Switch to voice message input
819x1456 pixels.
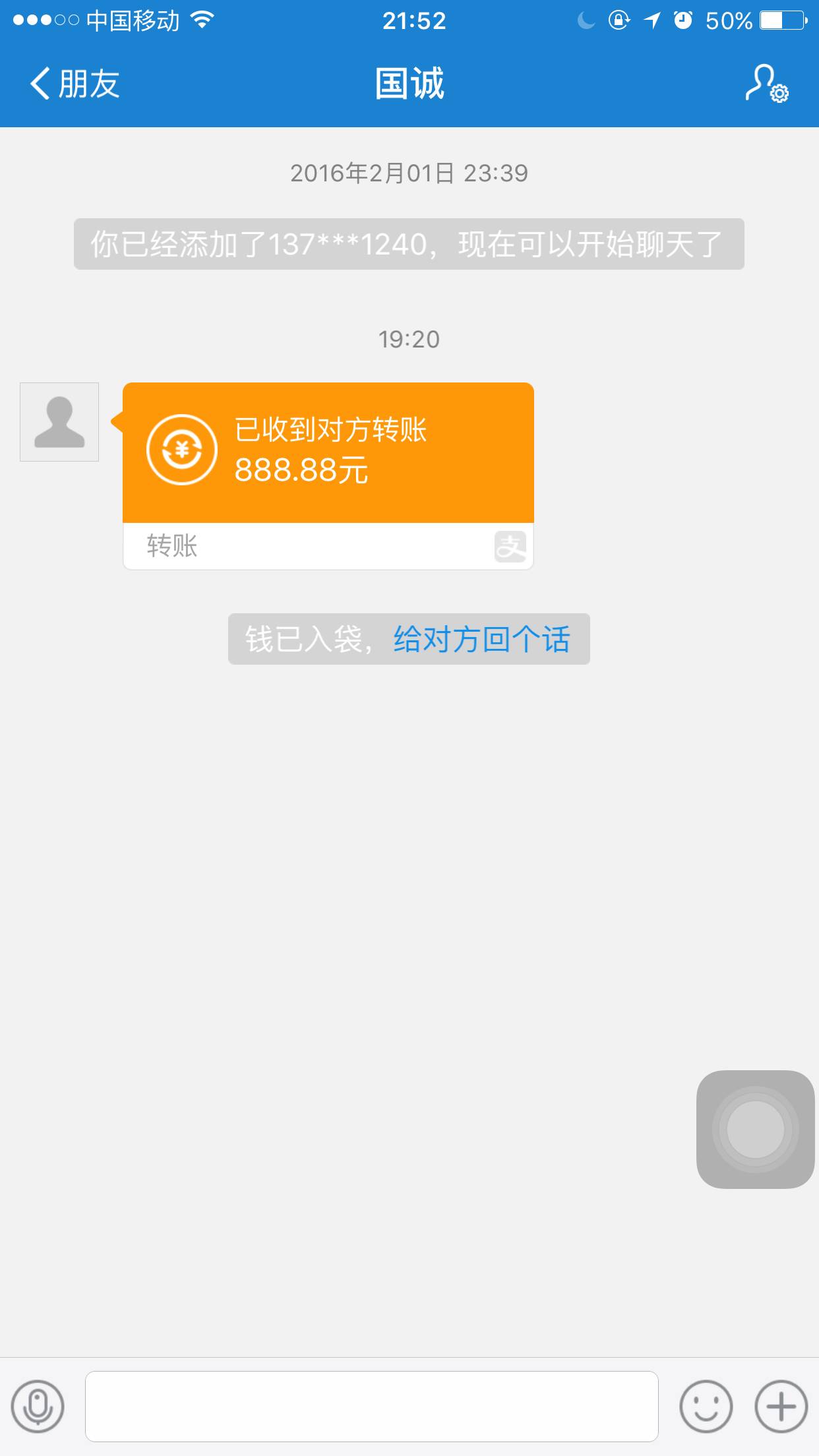coord(38,1407)
